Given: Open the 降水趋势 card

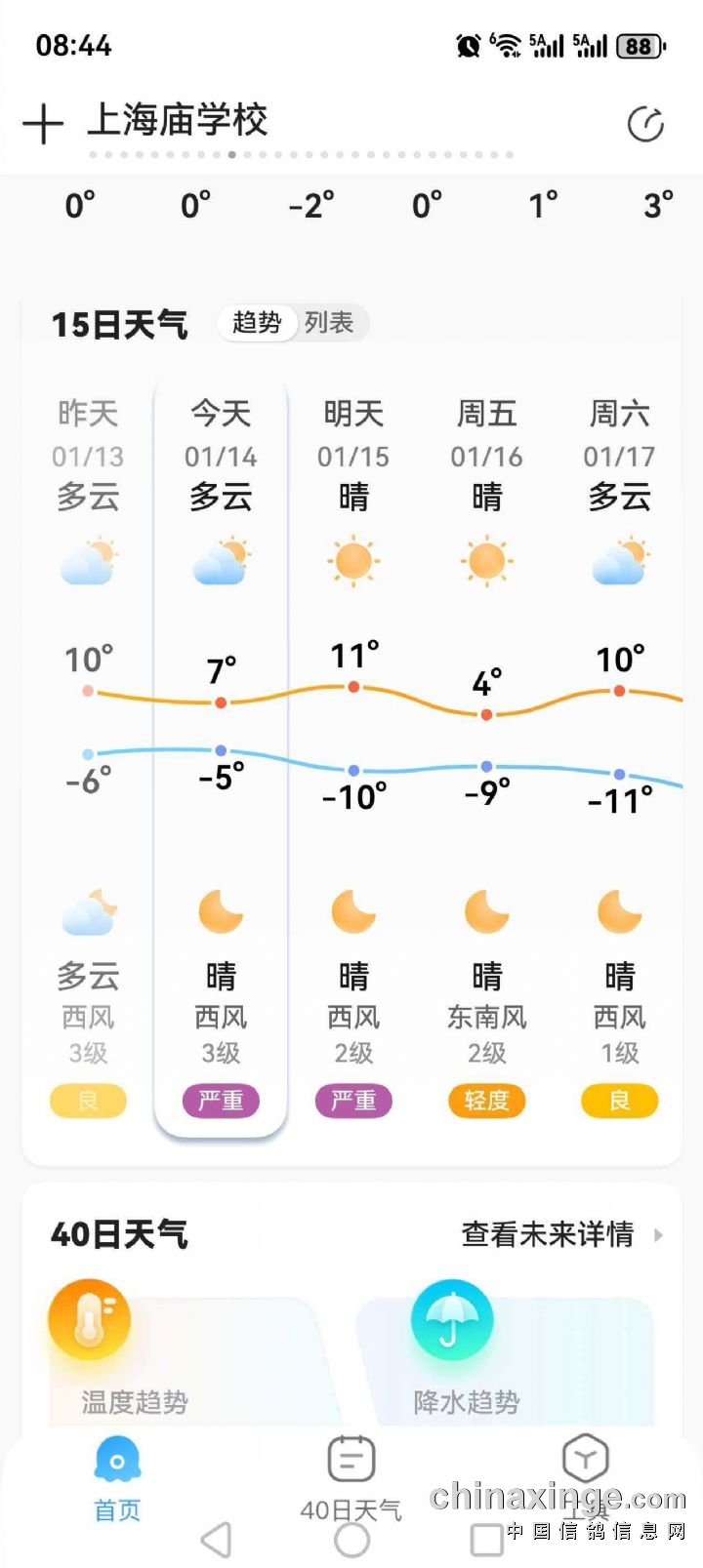Looking at the screenshot, I should (503, 1361).
